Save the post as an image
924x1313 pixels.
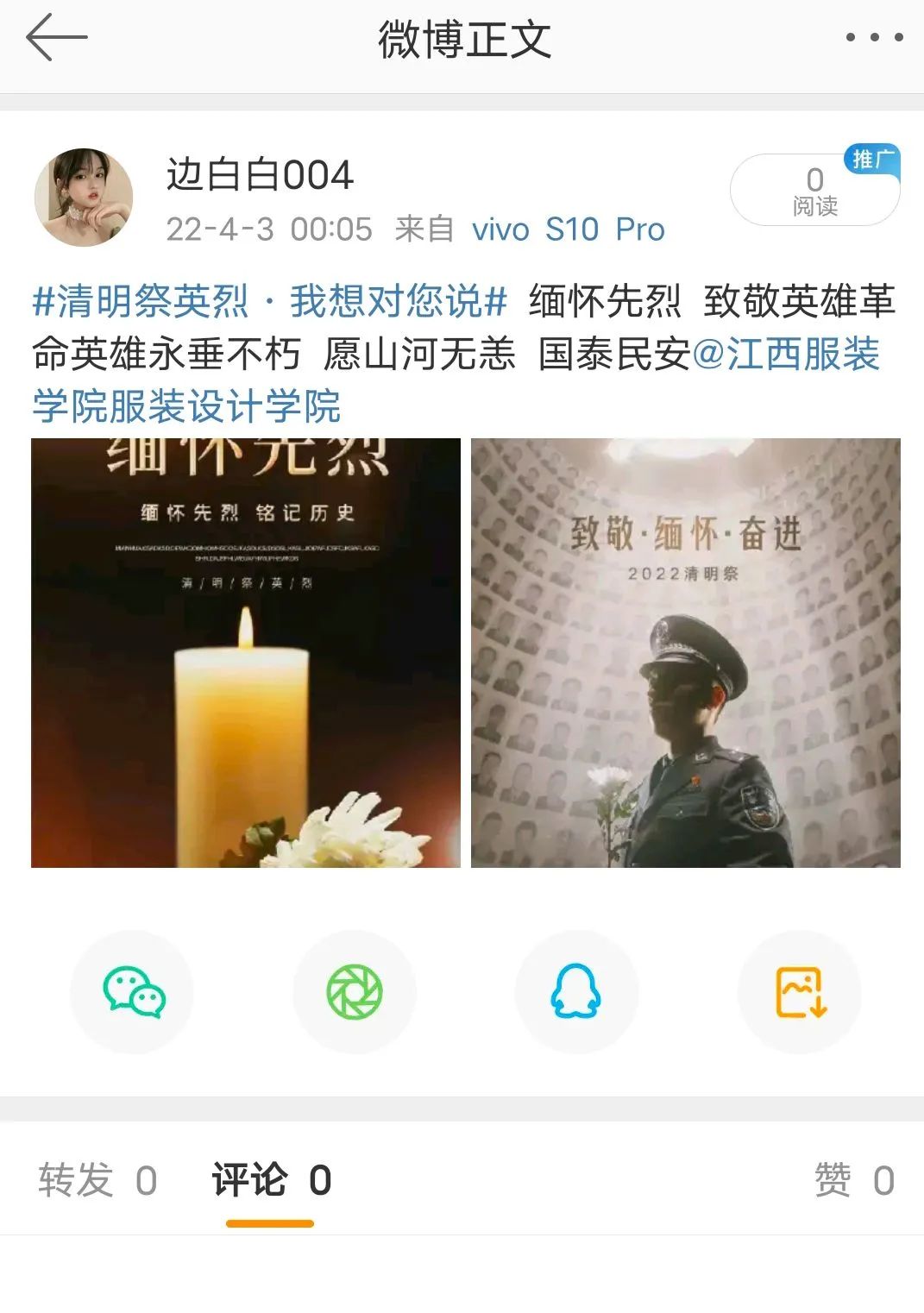click(x=800, y=992)
